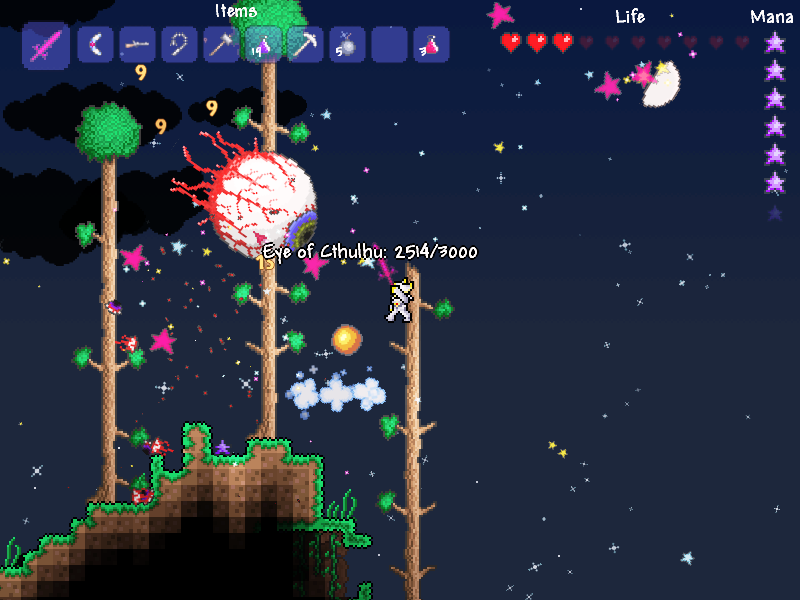The image size is (800, 600).
Task: Select the boomerang hotbar slot
Action: click(95, 45)
